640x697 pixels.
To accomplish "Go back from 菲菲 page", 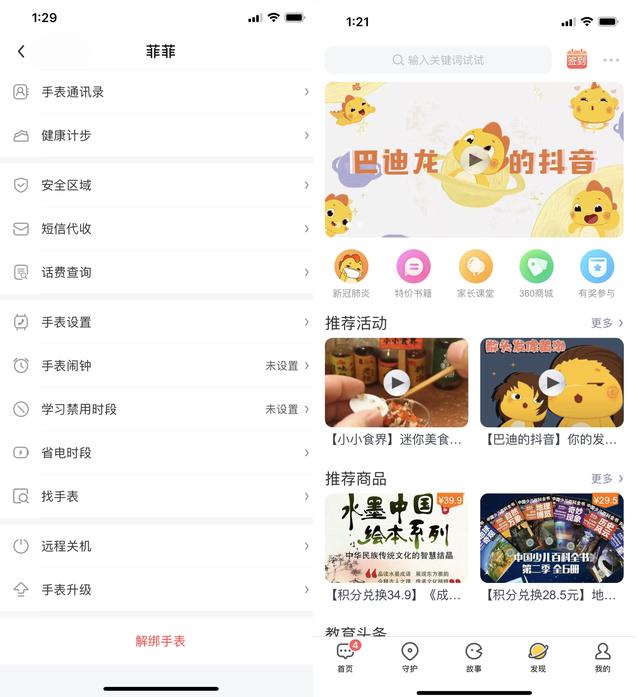I will 21,51.
